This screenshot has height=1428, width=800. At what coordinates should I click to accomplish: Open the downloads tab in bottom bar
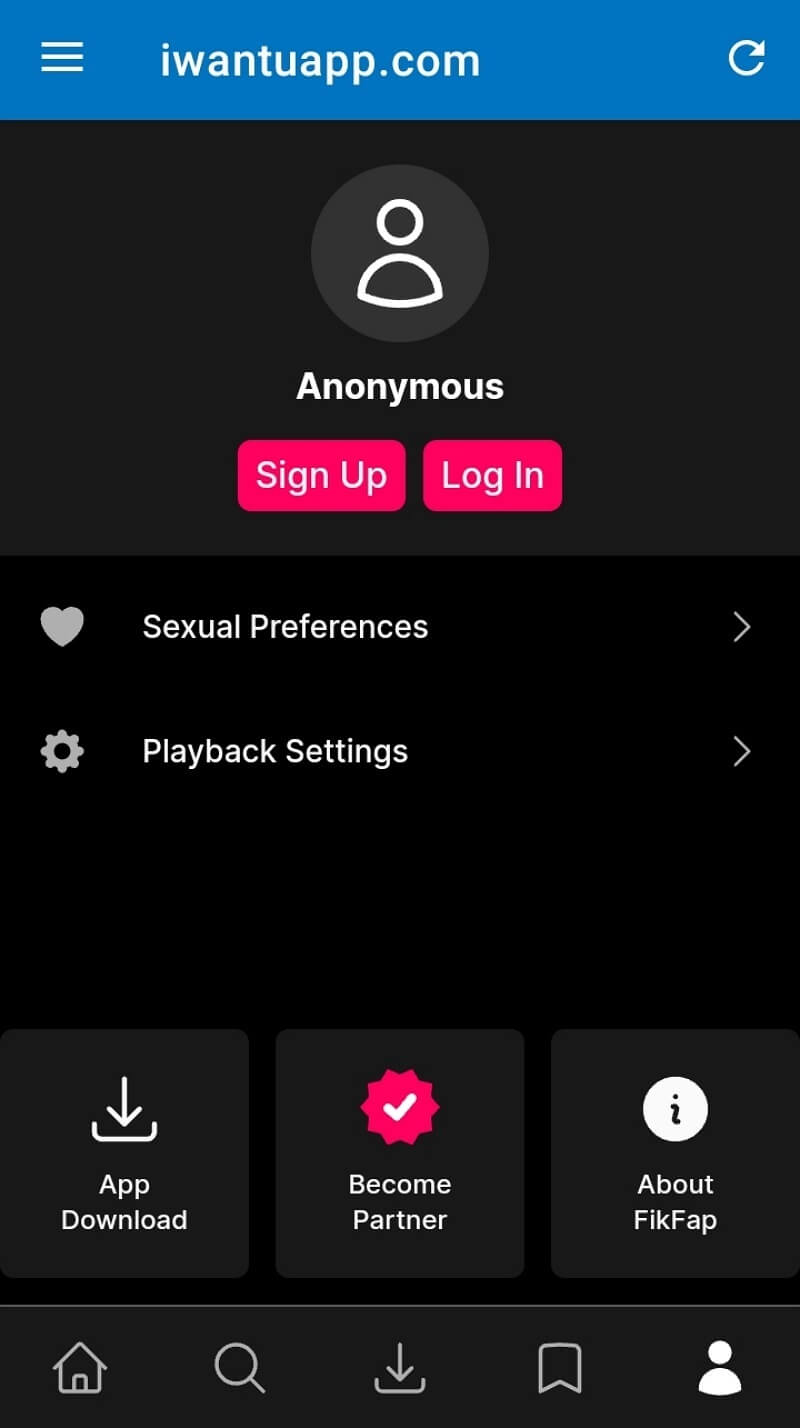400,1367
